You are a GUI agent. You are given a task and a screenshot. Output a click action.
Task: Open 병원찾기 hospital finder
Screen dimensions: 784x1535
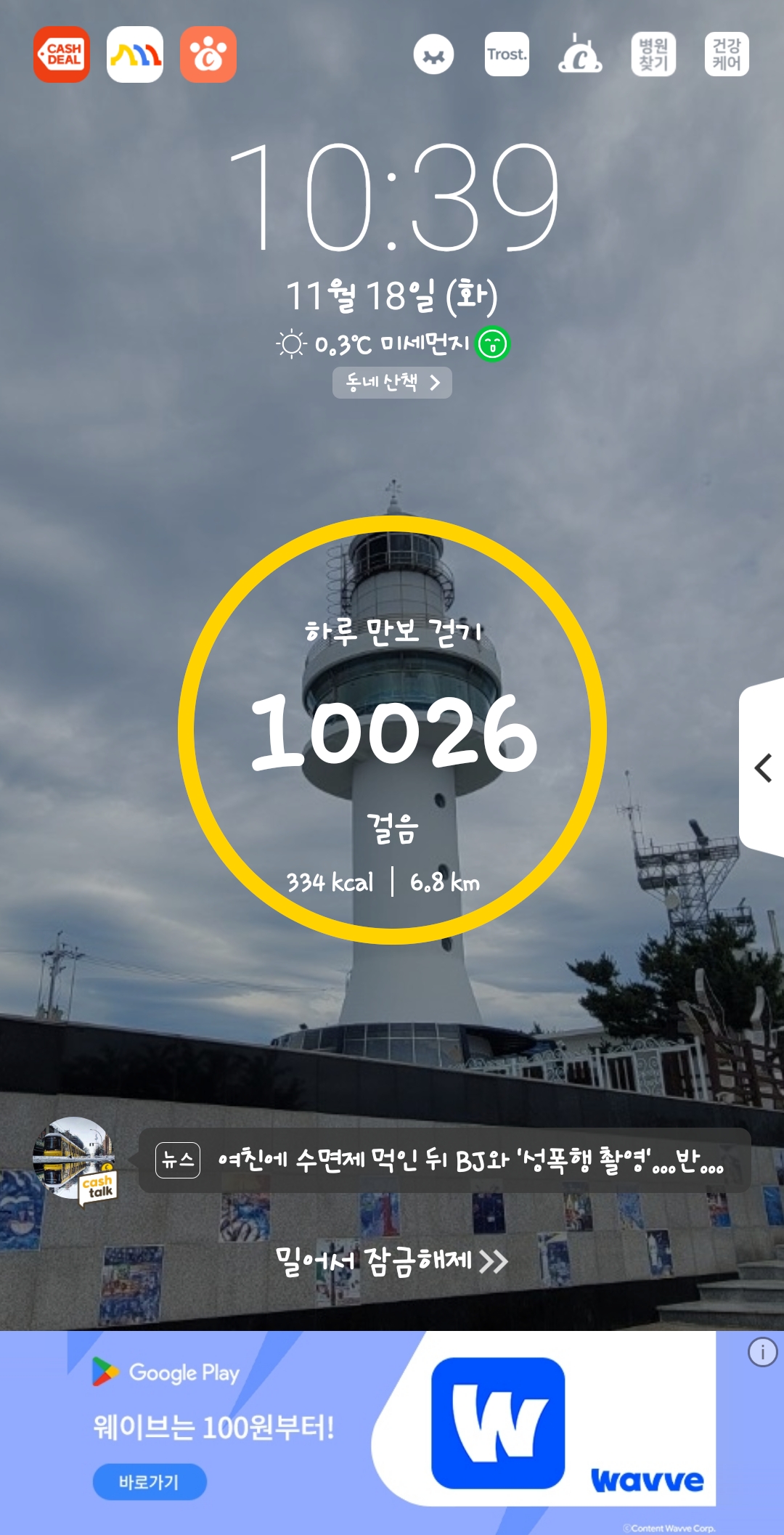tap(653, 54)
